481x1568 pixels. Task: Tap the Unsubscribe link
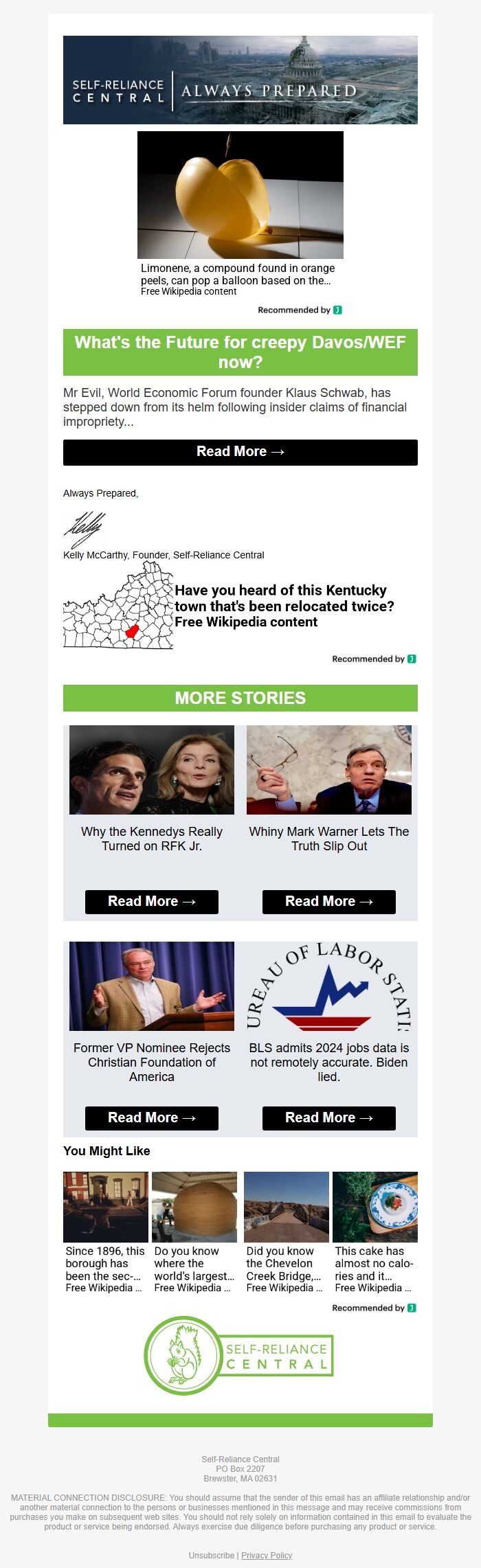[x=211, y=1555]
